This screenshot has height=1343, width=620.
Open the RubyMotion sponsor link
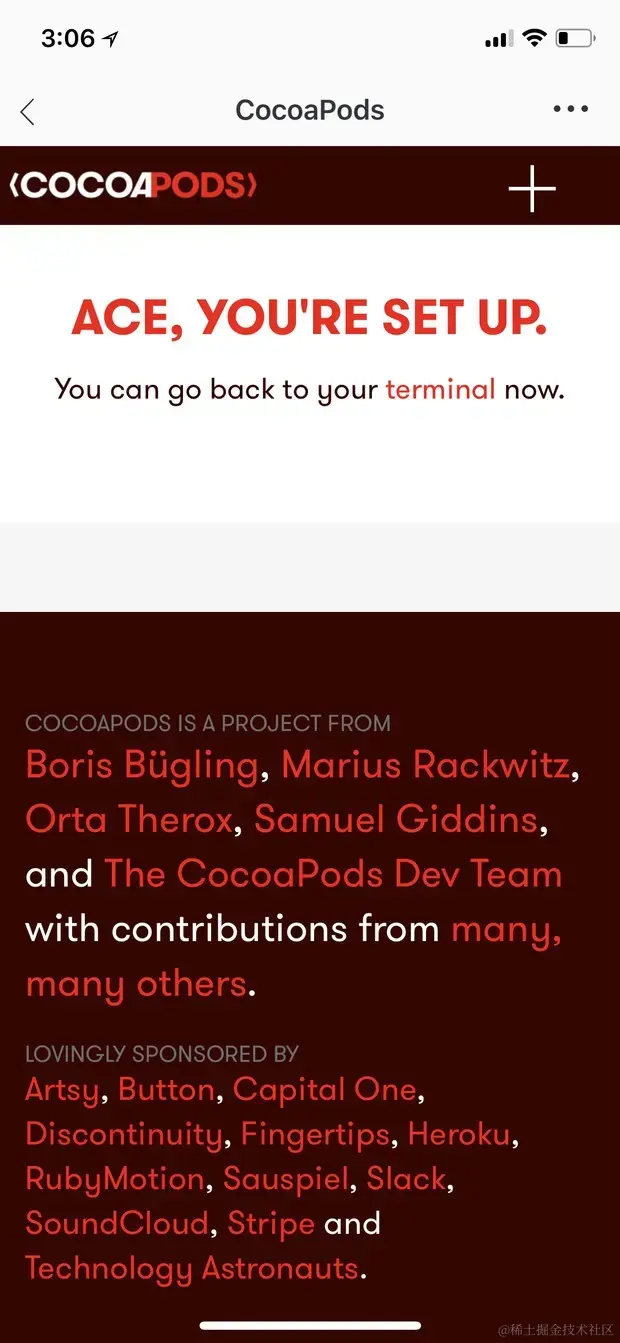(115, 1179)
